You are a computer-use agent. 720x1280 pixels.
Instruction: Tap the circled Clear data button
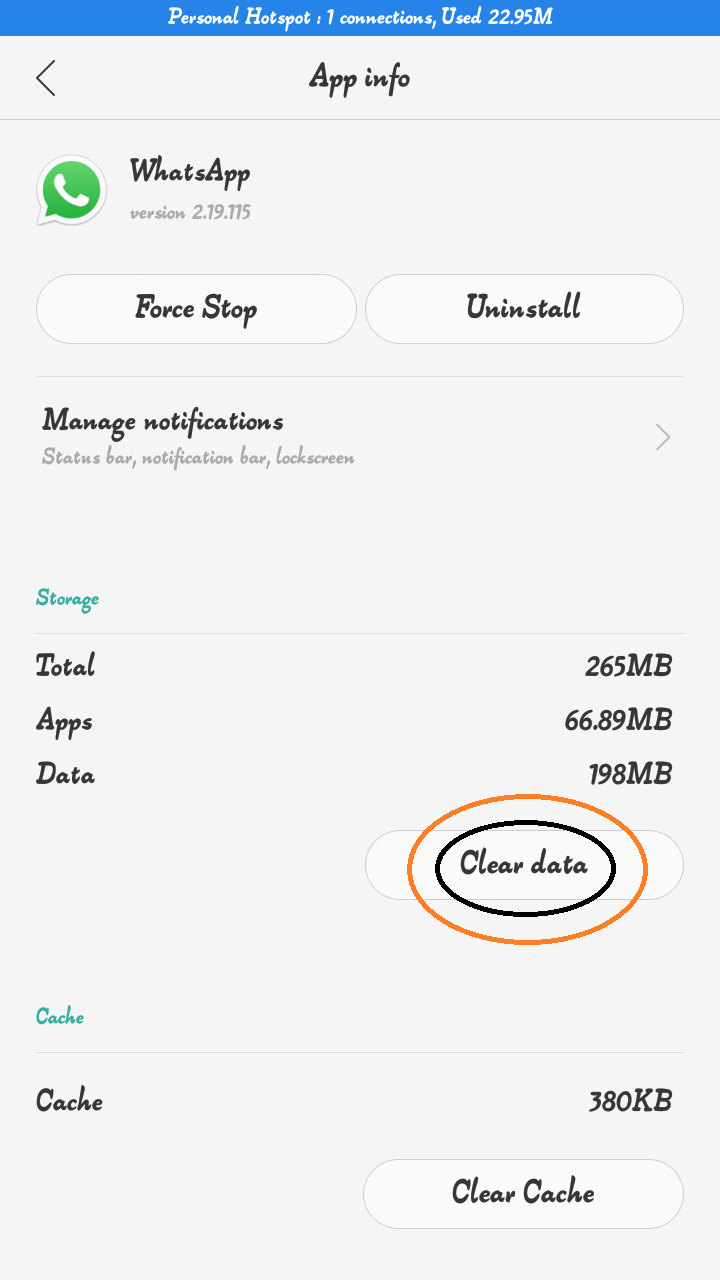click(x=523, y=865)
